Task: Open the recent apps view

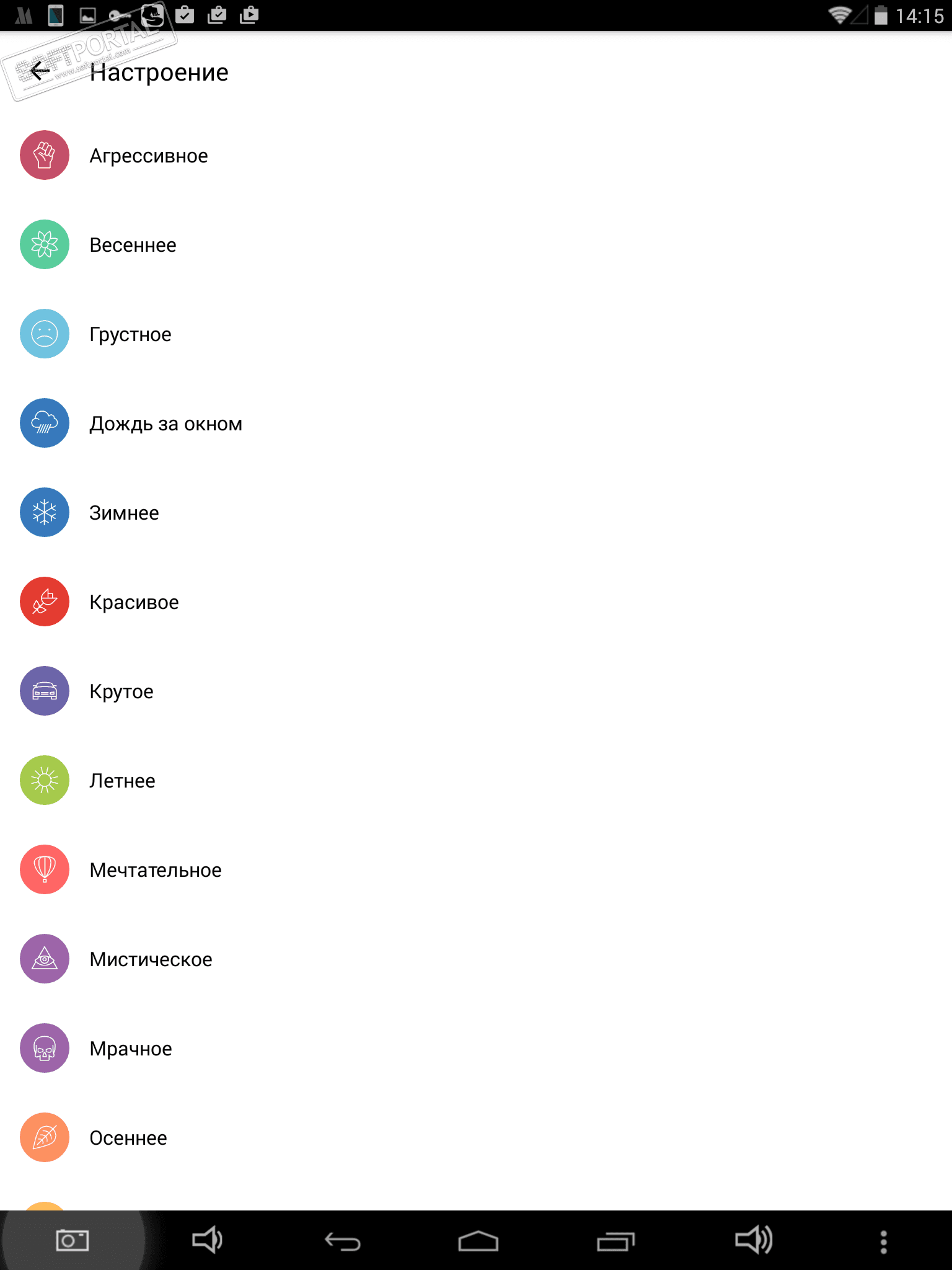Action: pyautogui.click(x=615, y=1241)
